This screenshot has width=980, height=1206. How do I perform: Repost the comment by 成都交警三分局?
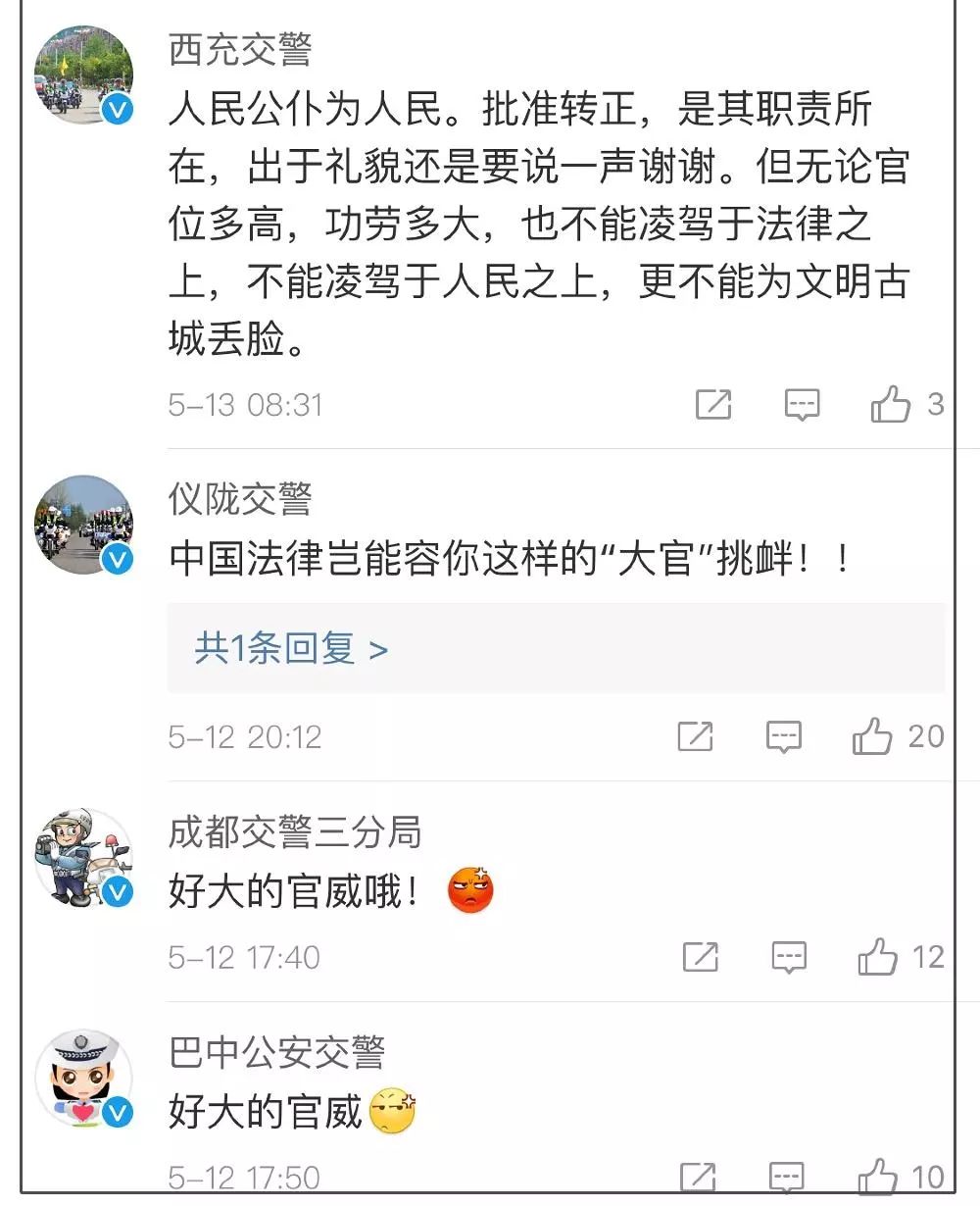tap(700, 957)
